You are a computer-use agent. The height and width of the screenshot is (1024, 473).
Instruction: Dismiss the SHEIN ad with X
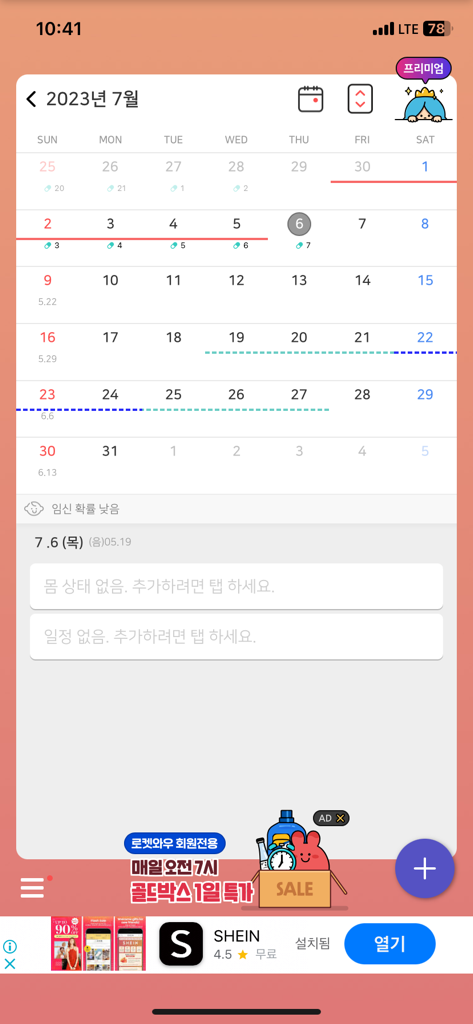(x=10, y=964)
